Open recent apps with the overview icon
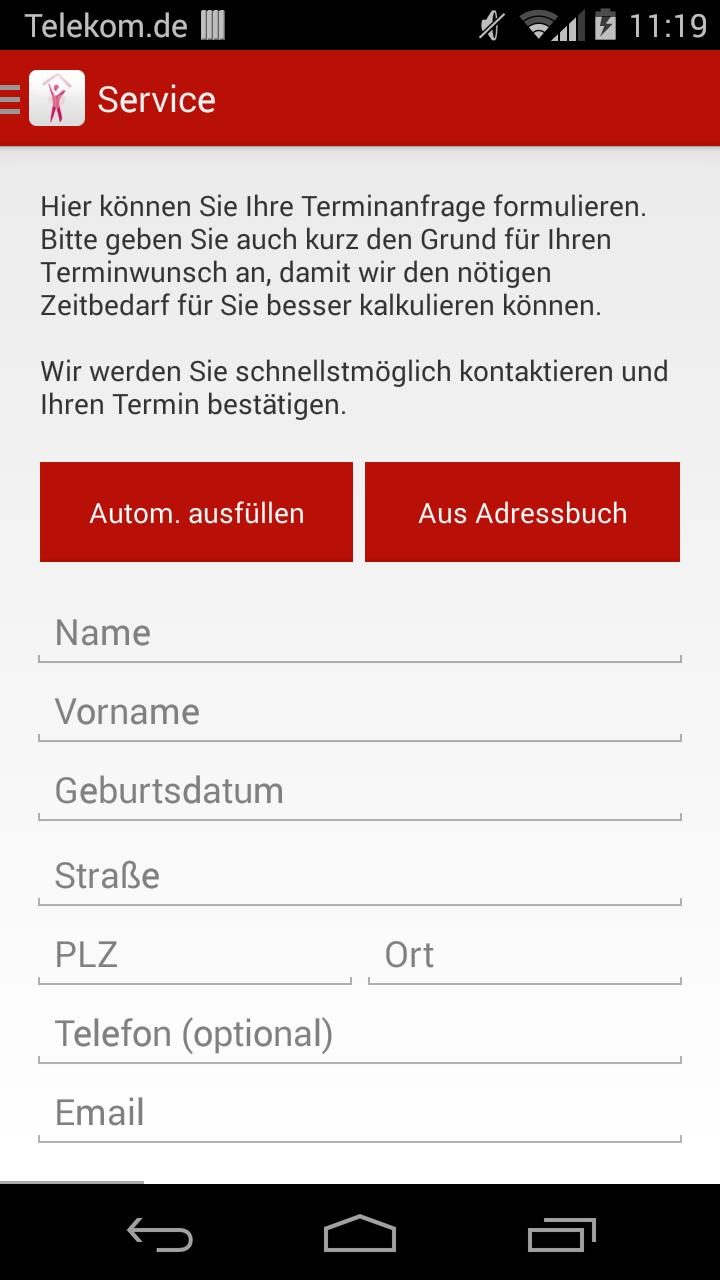 tap(560, 1235)
